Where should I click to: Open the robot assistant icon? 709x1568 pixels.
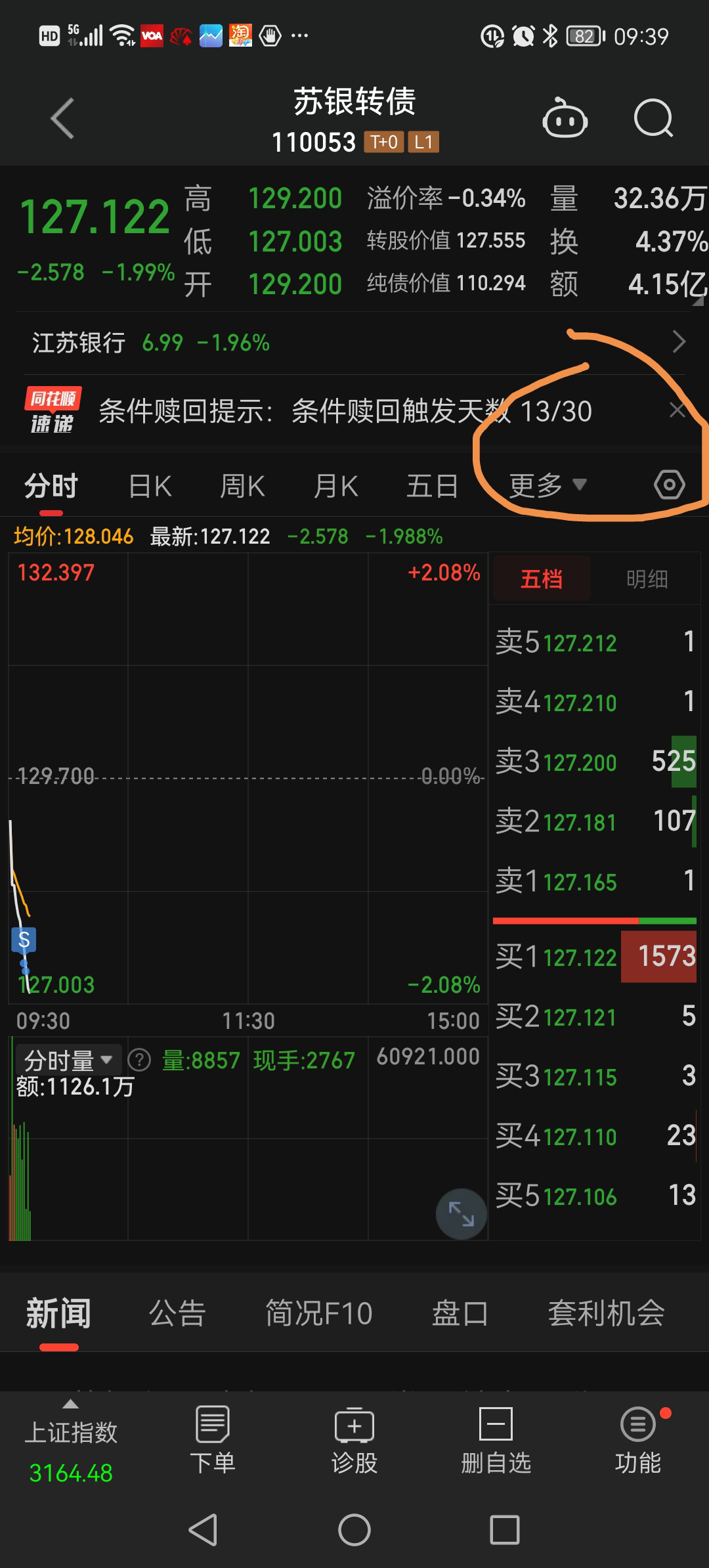pos(565,118)
